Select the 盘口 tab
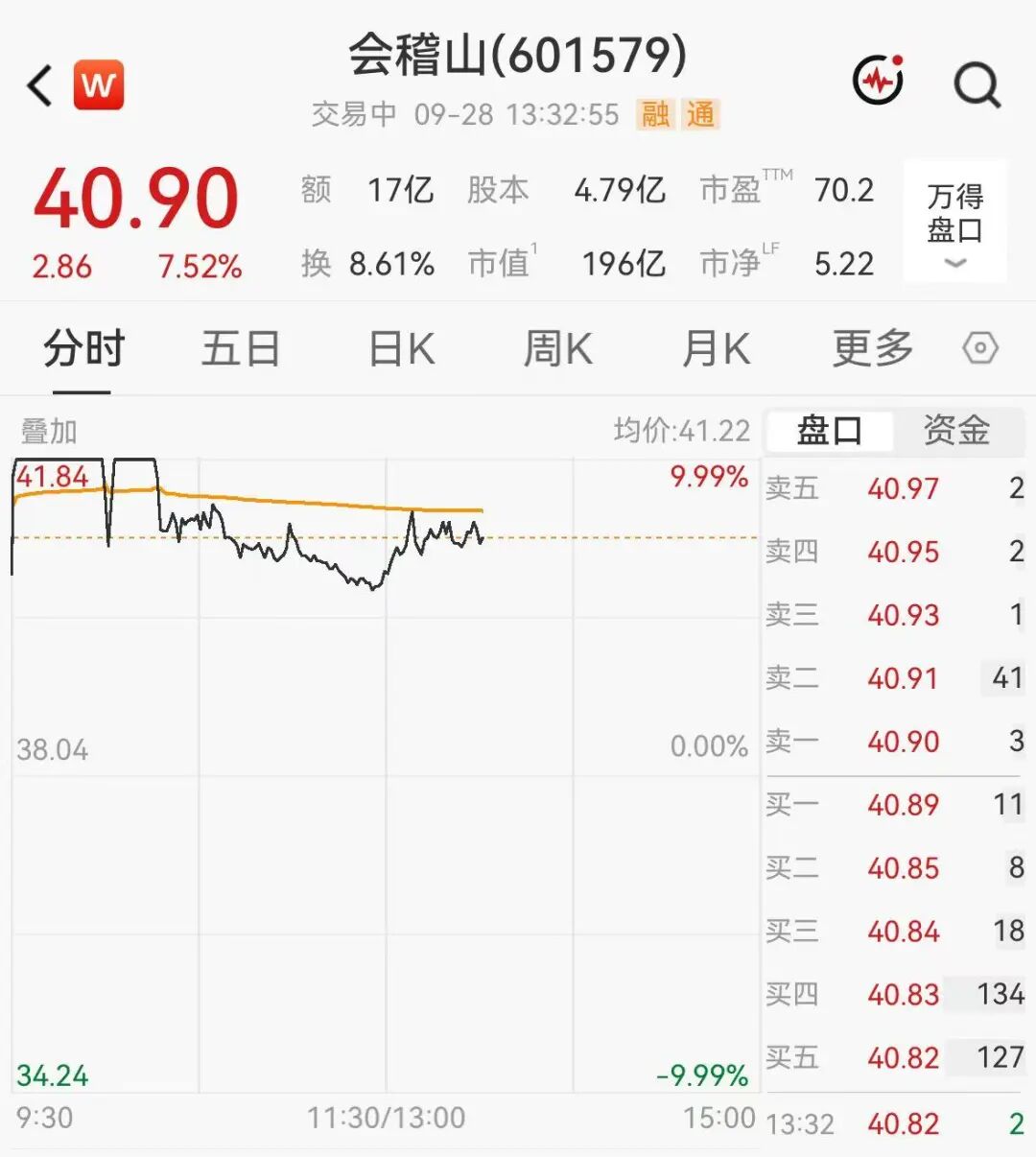Image resolution: width=1036 pixels, height=1157 pixels. click(x=830, y=431)
